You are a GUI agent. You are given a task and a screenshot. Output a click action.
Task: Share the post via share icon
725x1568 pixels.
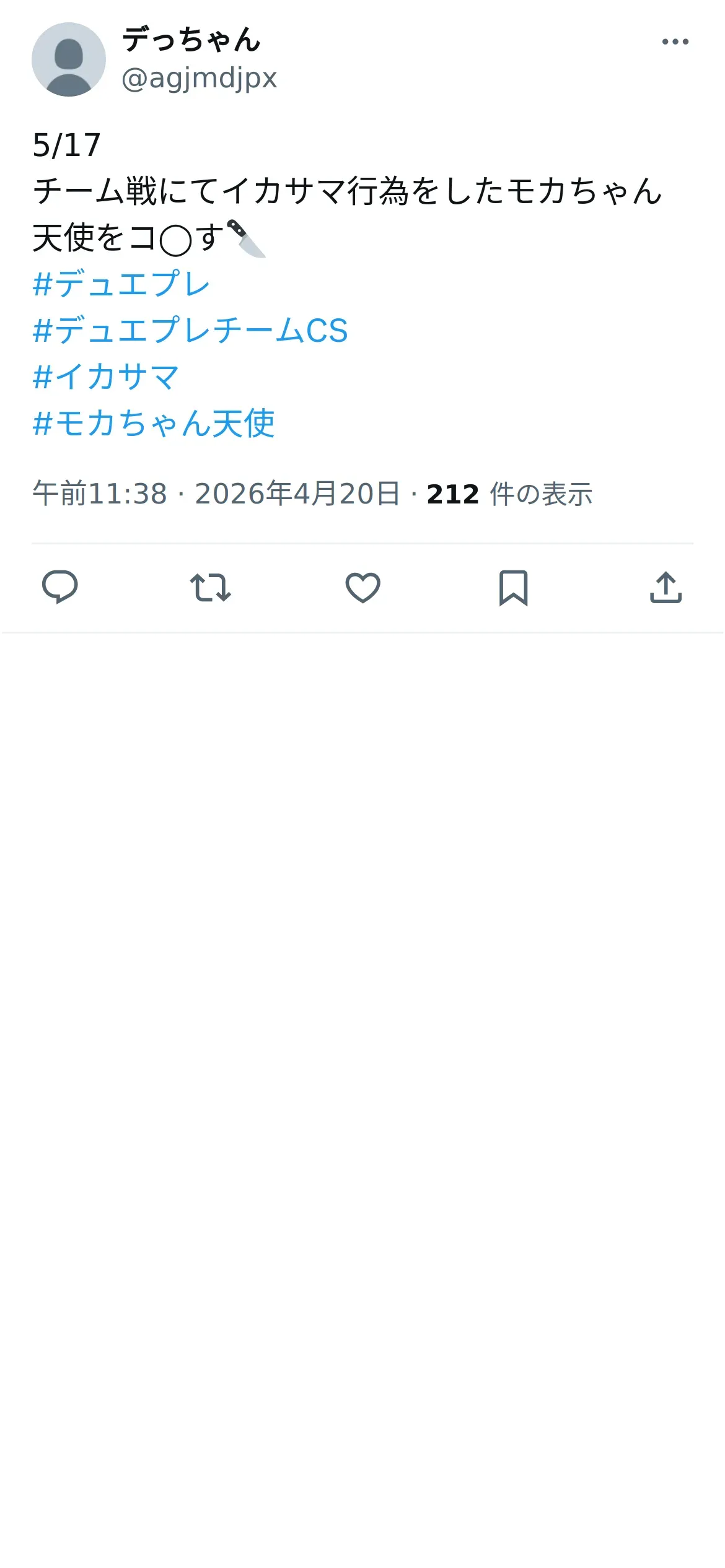tap(666, 587)
